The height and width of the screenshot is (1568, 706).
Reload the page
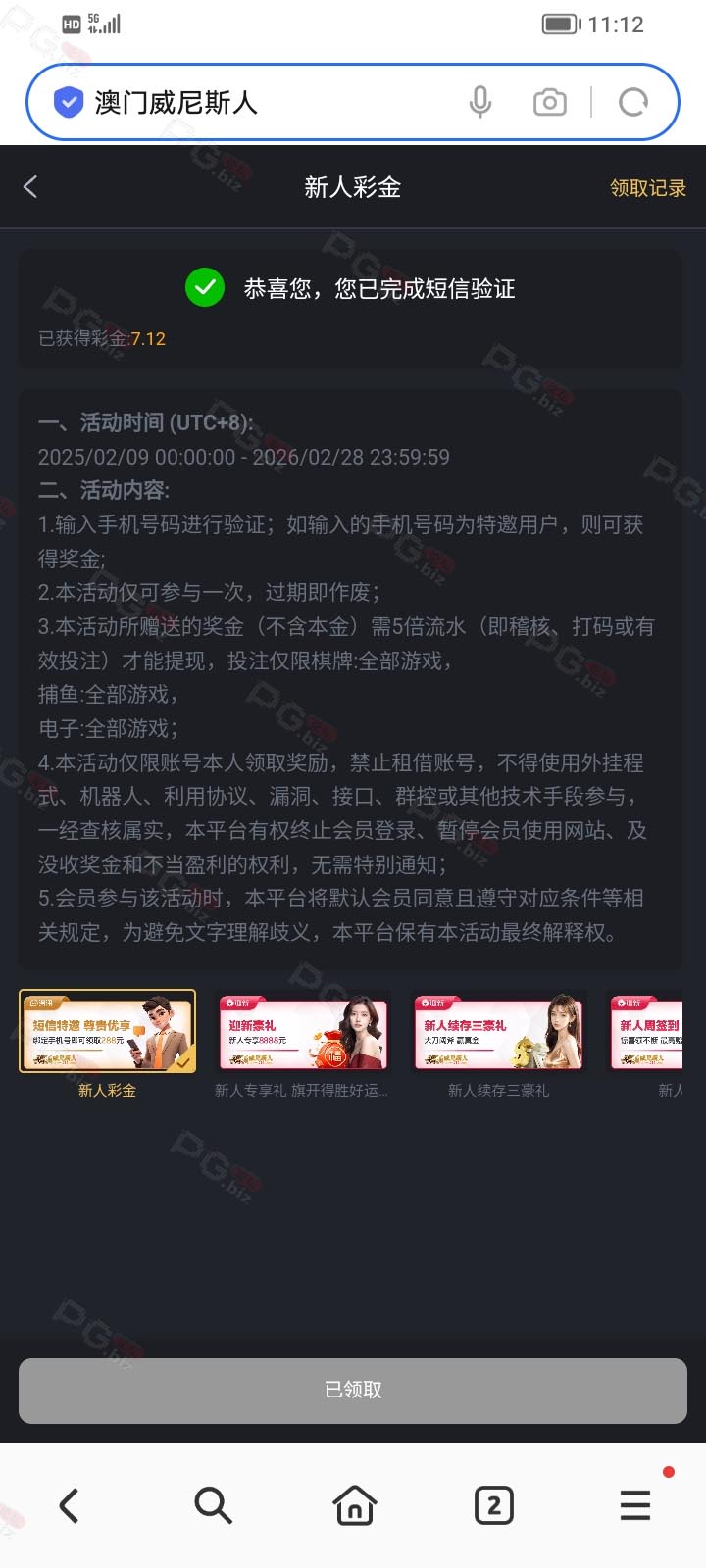pyautogui.click(x=633, y=102)
